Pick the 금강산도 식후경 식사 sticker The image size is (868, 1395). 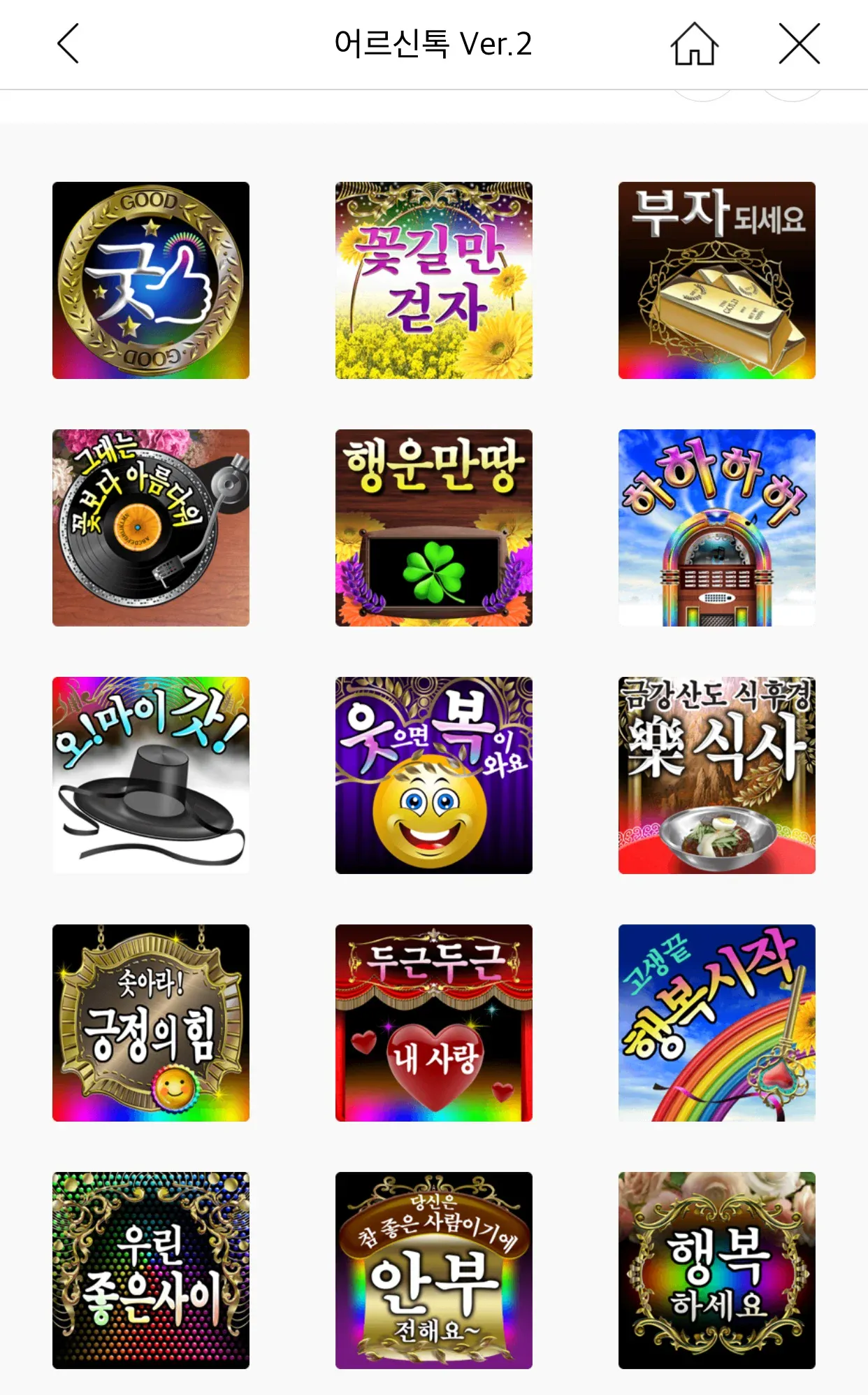(716, 775)
